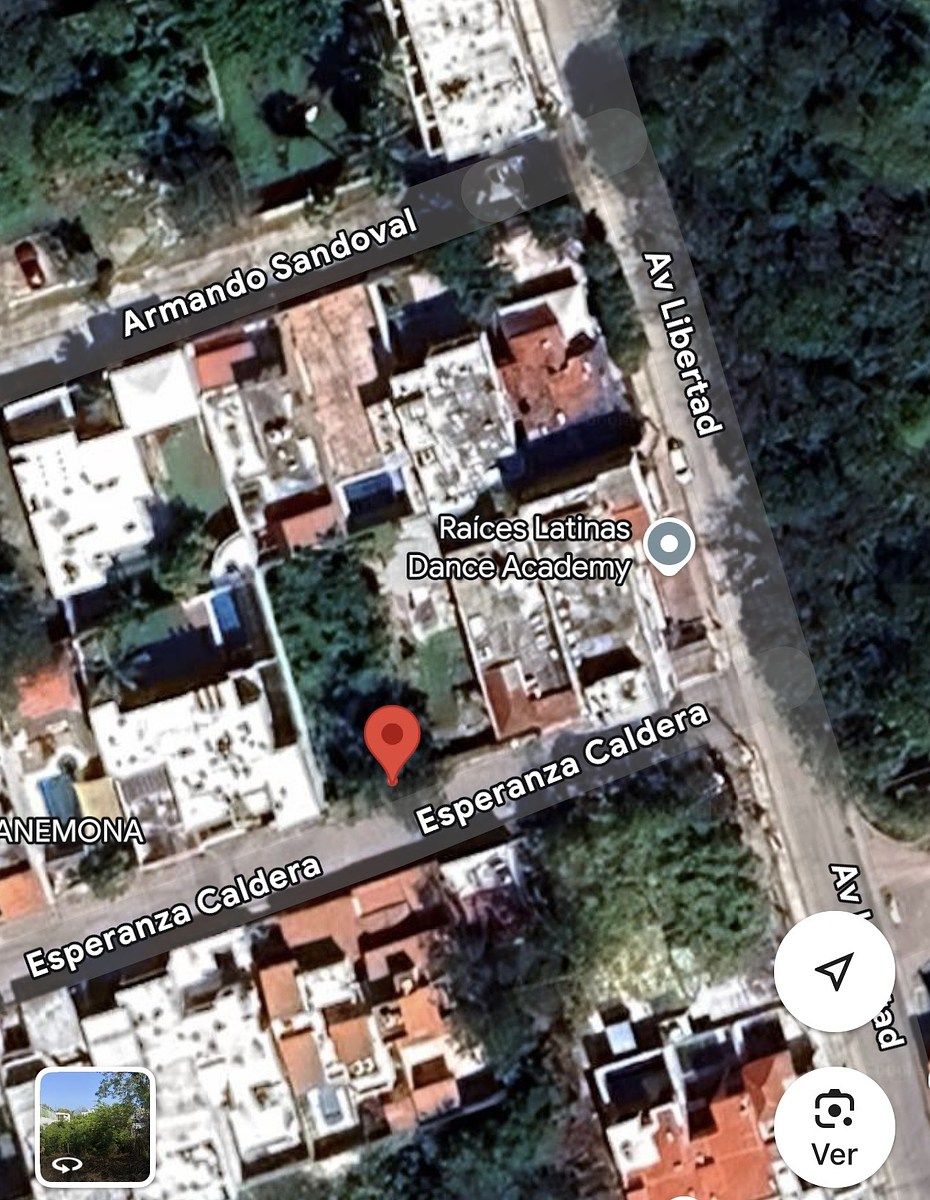Open the Ver live view button

click(833, 1127)
